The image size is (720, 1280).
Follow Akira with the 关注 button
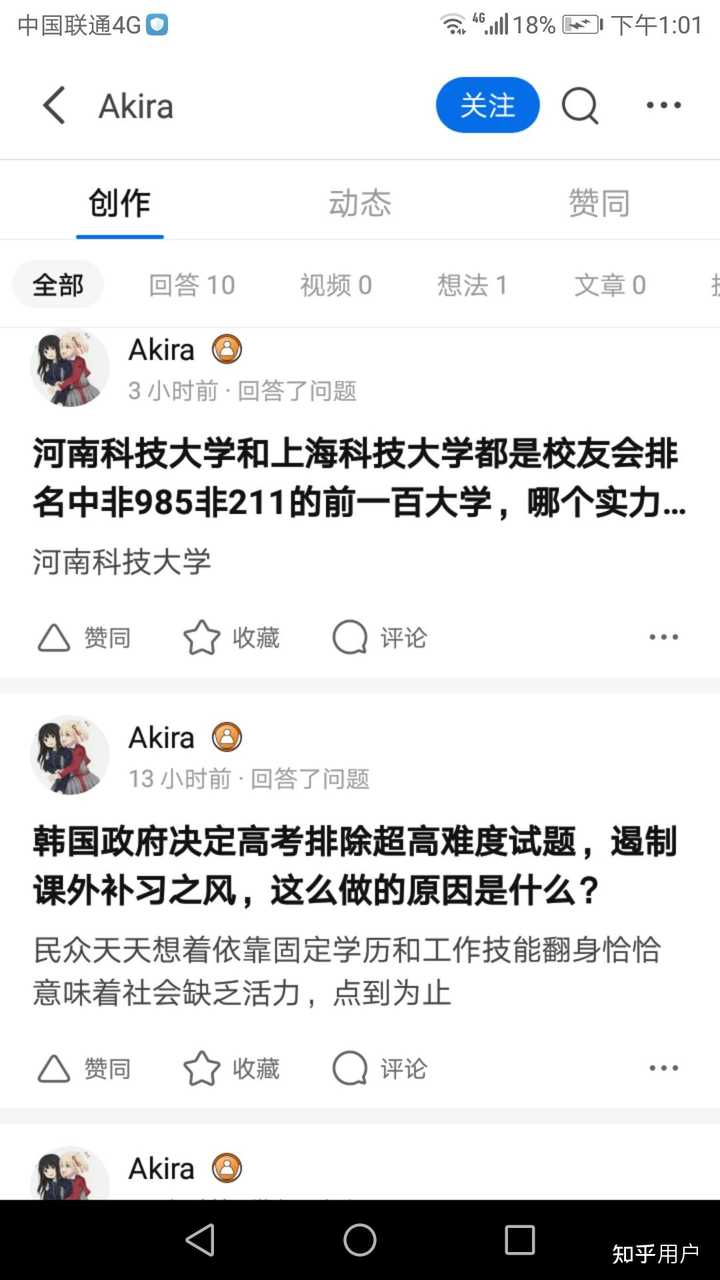487,105
